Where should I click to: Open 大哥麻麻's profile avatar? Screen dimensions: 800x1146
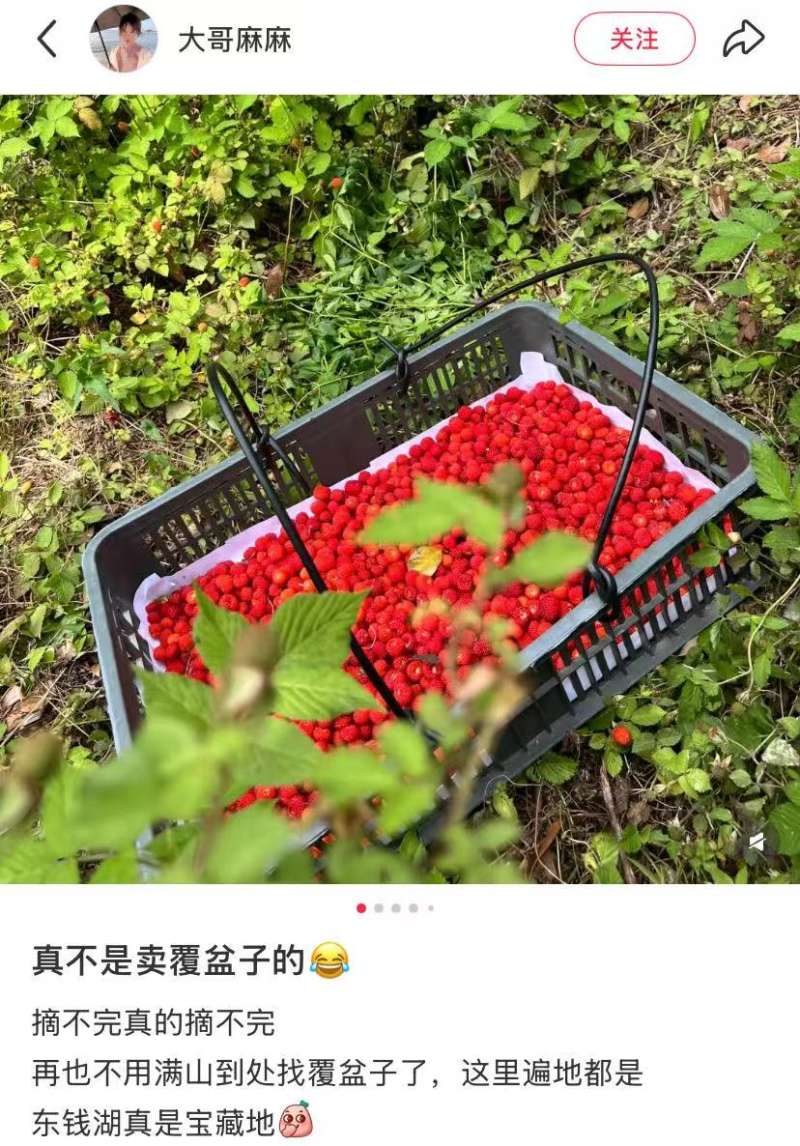pos(123,39)
